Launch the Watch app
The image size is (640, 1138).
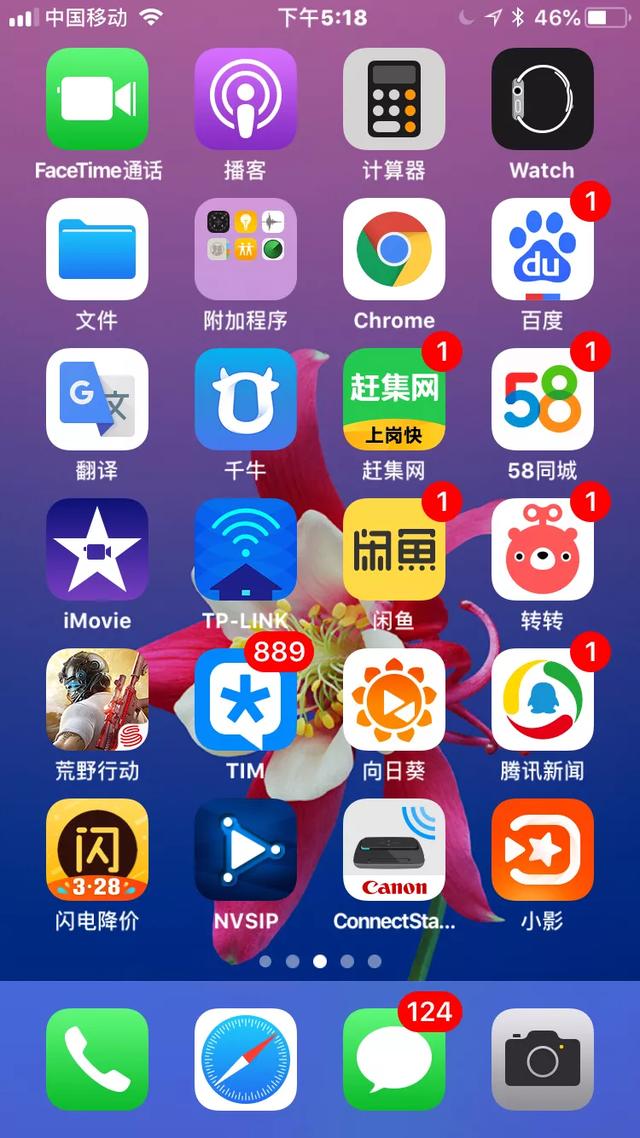pyautogui.click(x=542, y=99)
